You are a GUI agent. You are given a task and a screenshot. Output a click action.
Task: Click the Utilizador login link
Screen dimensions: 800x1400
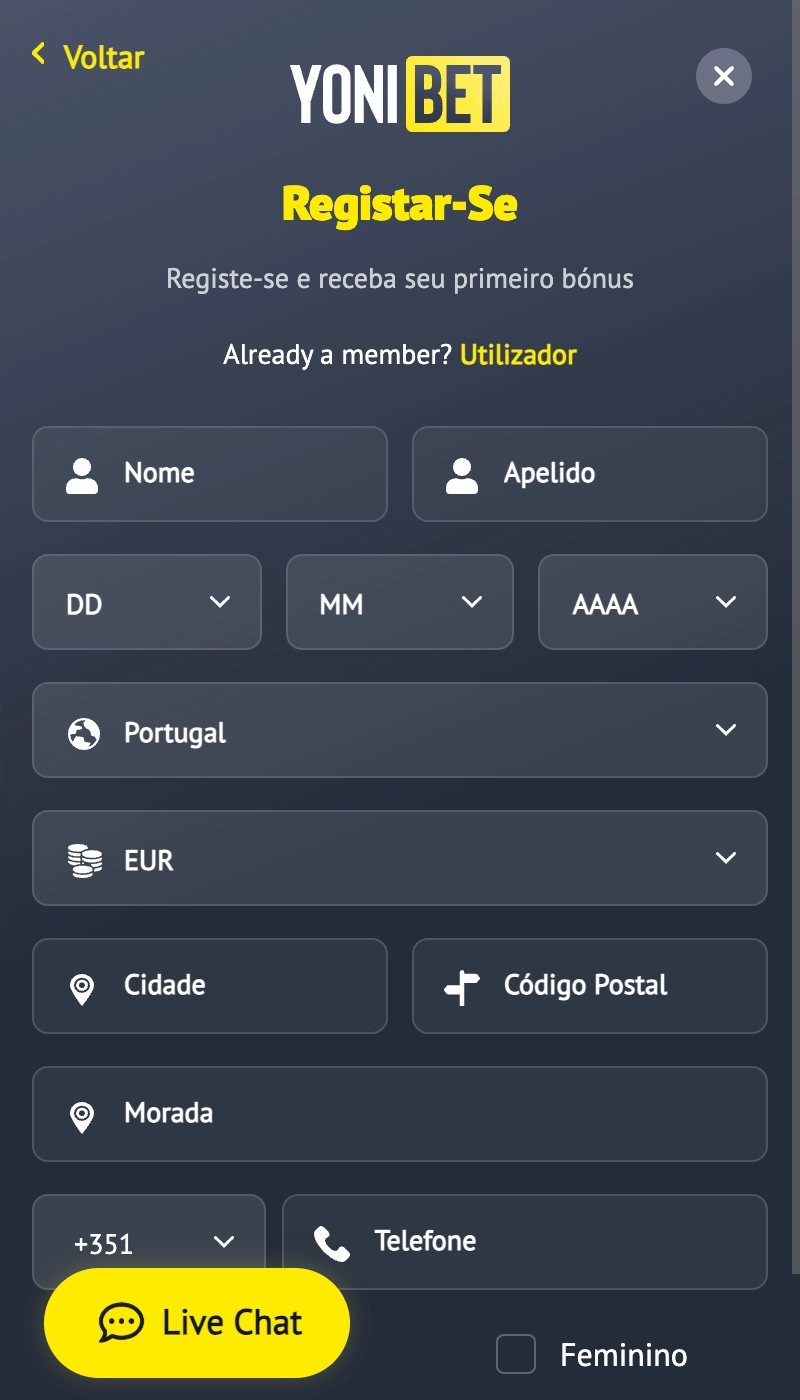pos(517,354)
